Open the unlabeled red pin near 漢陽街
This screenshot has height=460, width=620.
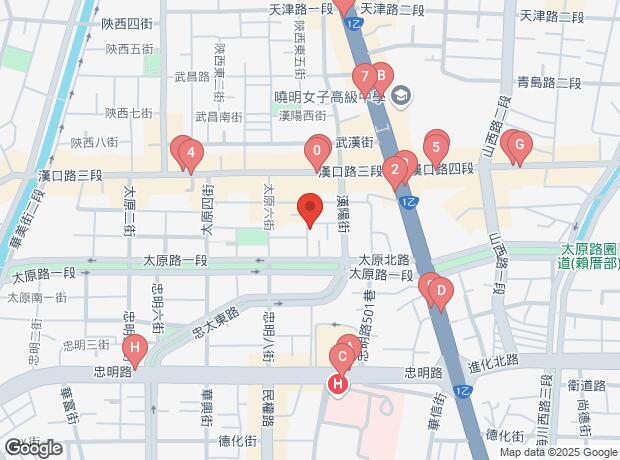click(310, 210)
